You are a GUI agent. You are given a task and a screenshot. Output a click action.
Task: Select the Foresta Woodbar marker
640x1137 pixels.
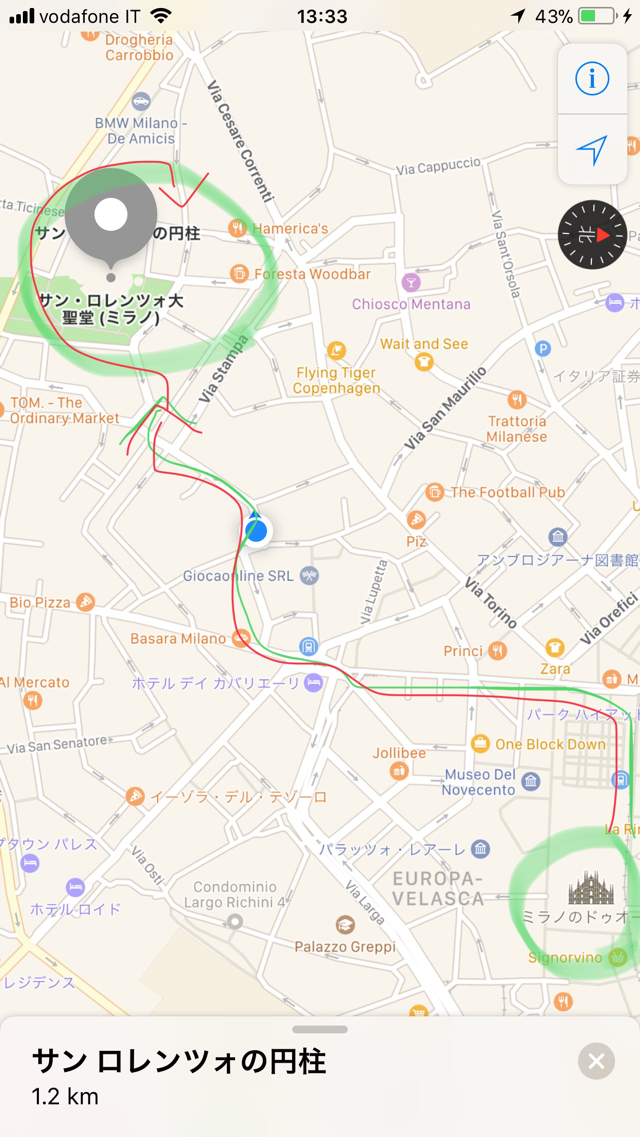[x=239, y=273]
